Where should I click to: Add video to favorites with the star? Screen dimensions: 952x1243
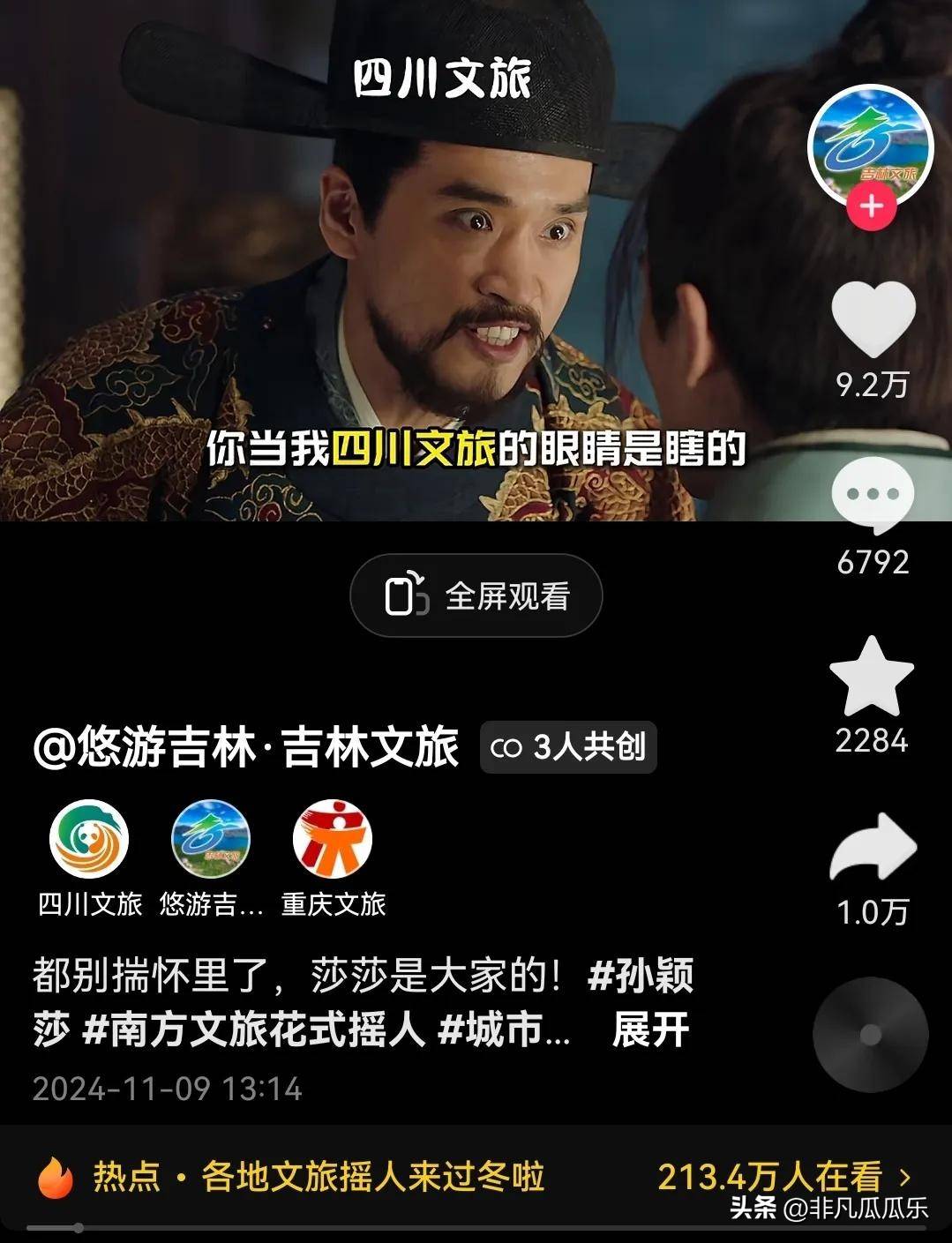872,678
